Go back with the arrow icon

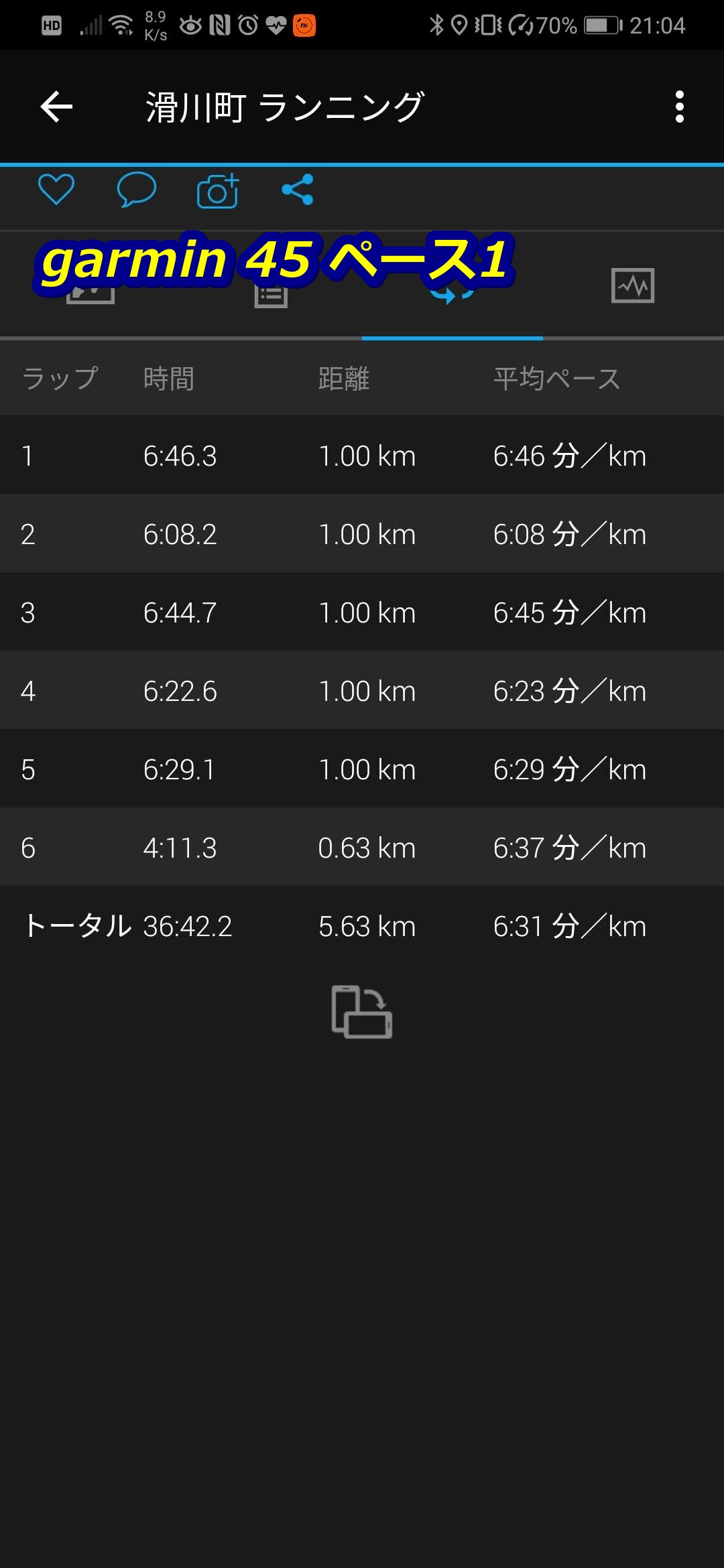[x=56, y=107]
